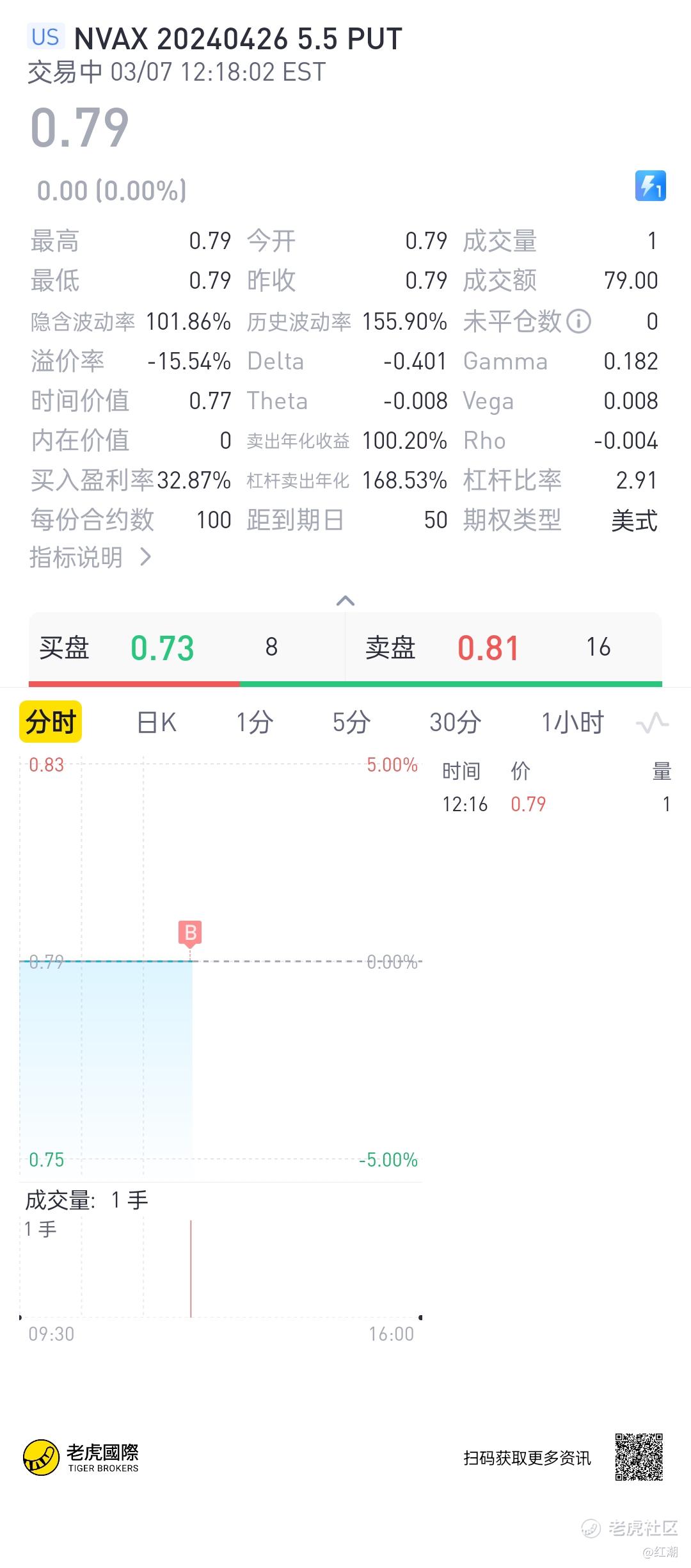Open 指标说明 indicator explanation

click(90, 557)
